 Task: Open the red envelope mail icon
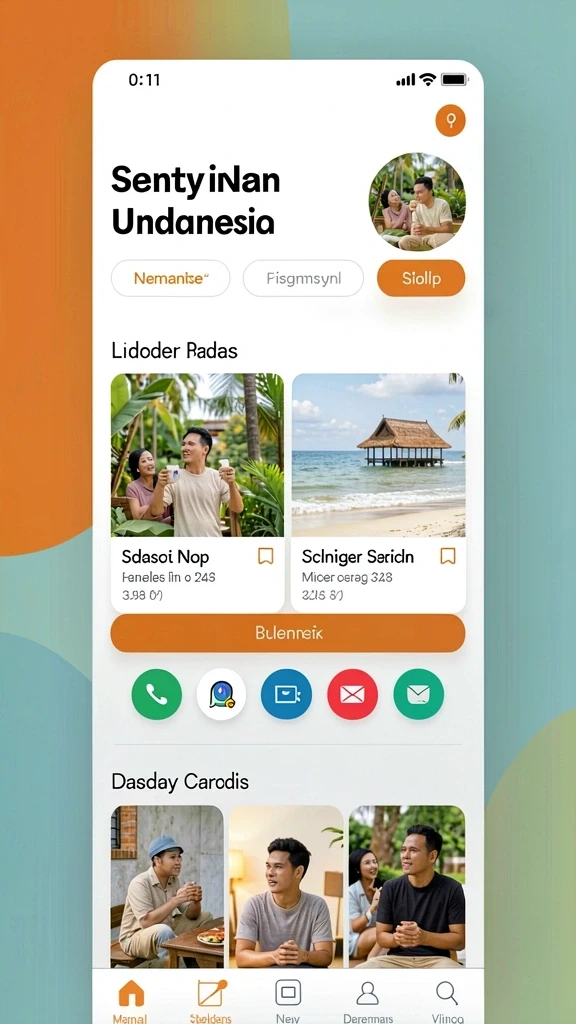pos(353,694)
